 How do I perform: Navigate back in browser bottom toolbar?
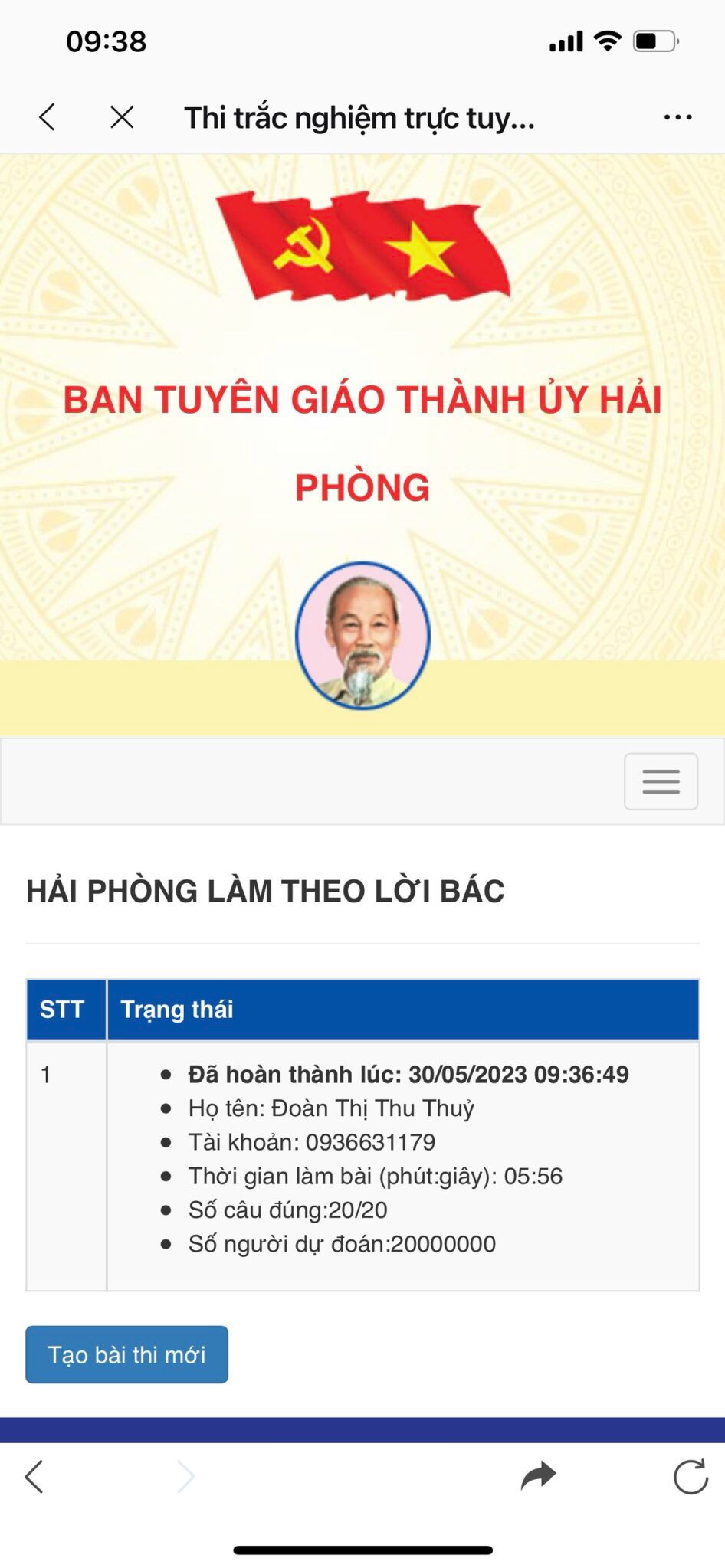pyautogui.click(x=34, y=1476)
